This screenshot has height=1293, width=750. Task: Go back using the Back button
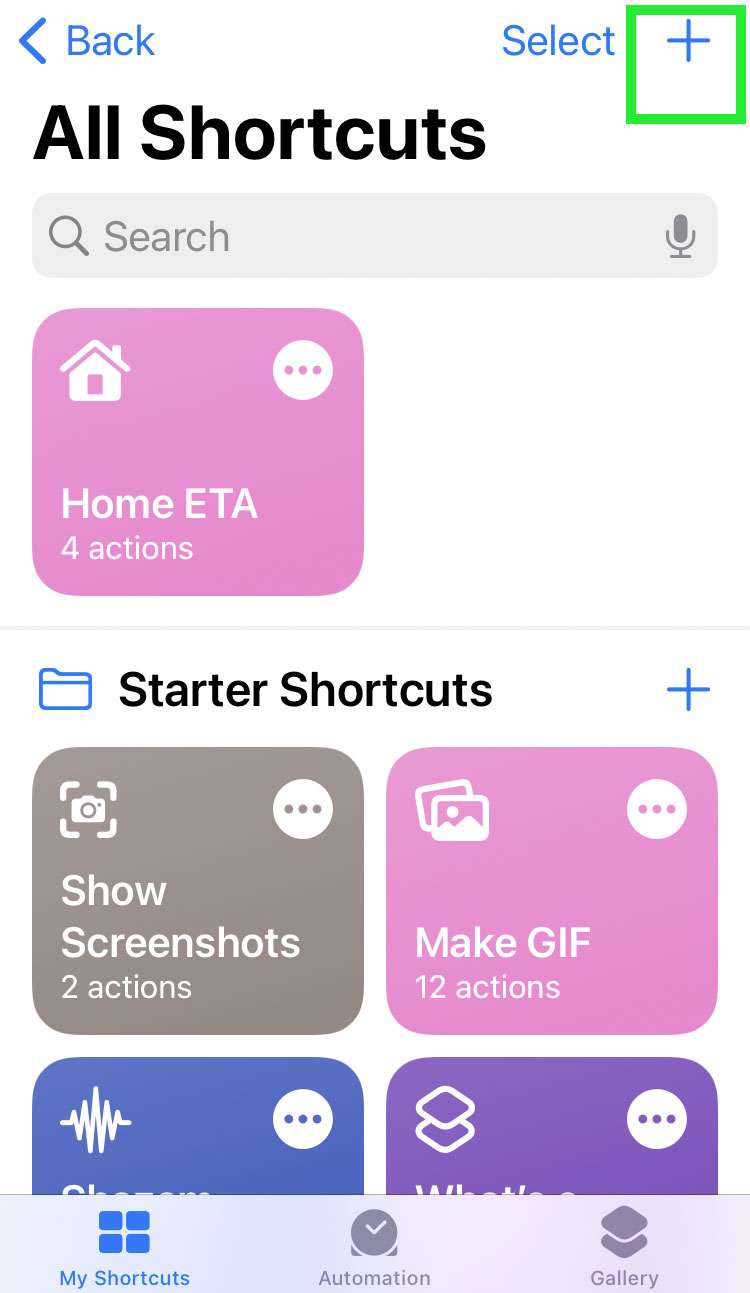tap(87, 42)
